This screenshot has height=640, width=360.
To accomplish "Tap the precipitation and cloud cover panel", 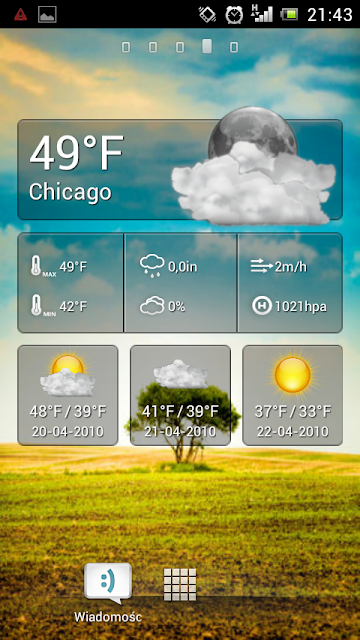I will pyautogui.click(x=180, y=283).
